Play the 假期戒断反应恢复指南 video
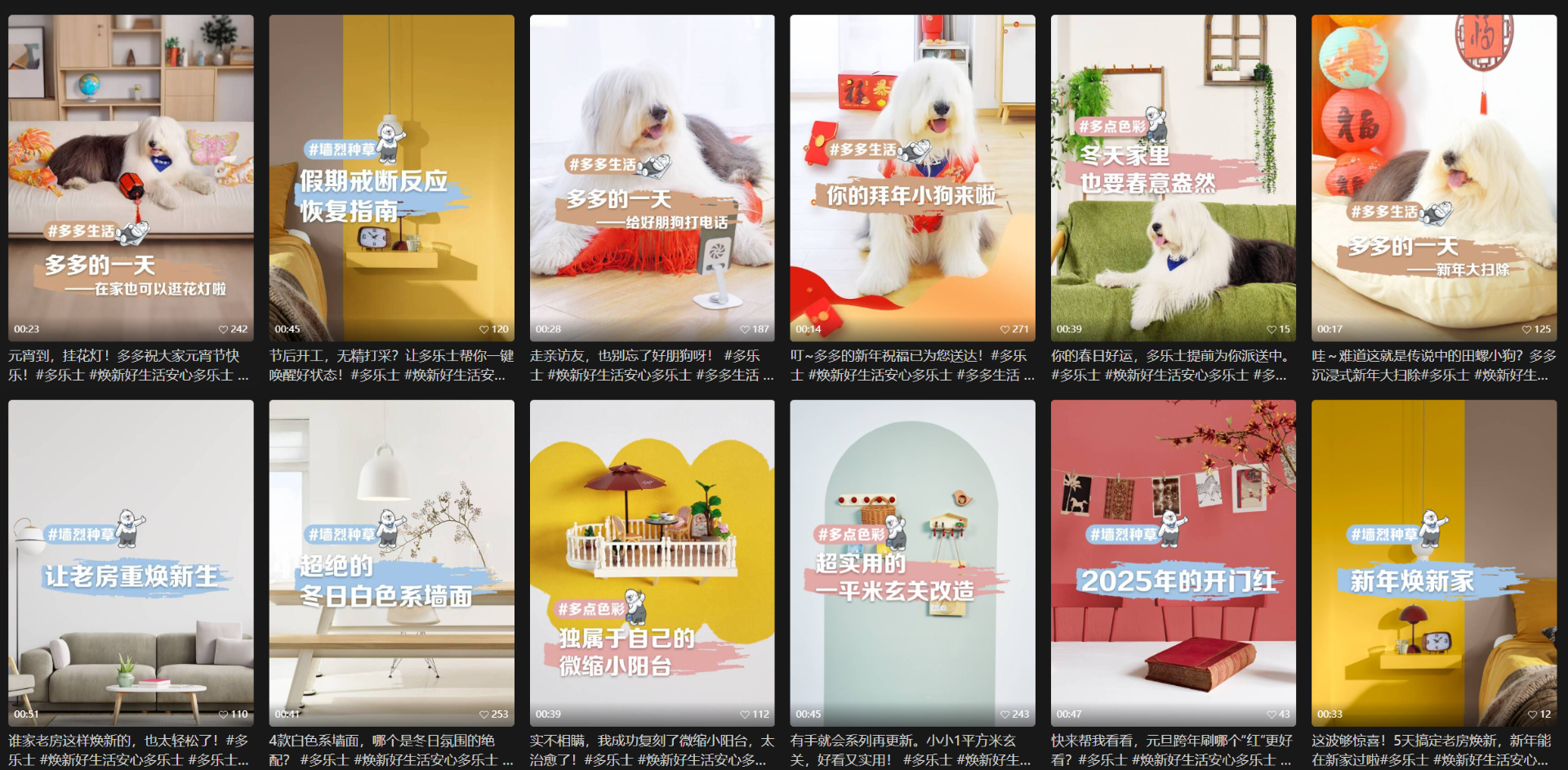This screenshot has height=770, width=1568. pos(391,177)
